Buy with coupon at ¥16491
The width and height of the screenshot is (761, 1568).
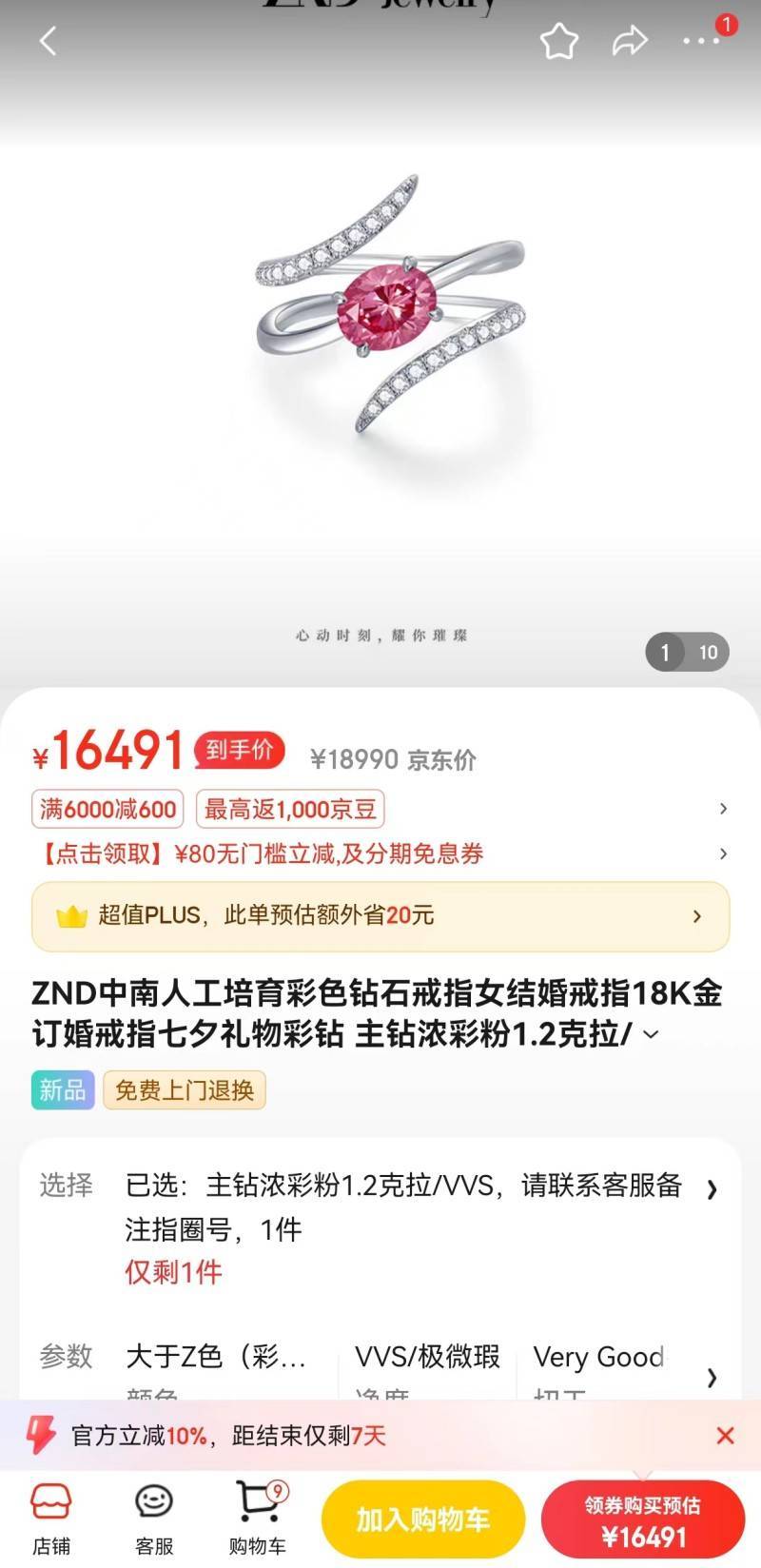tap(643, 1520)
